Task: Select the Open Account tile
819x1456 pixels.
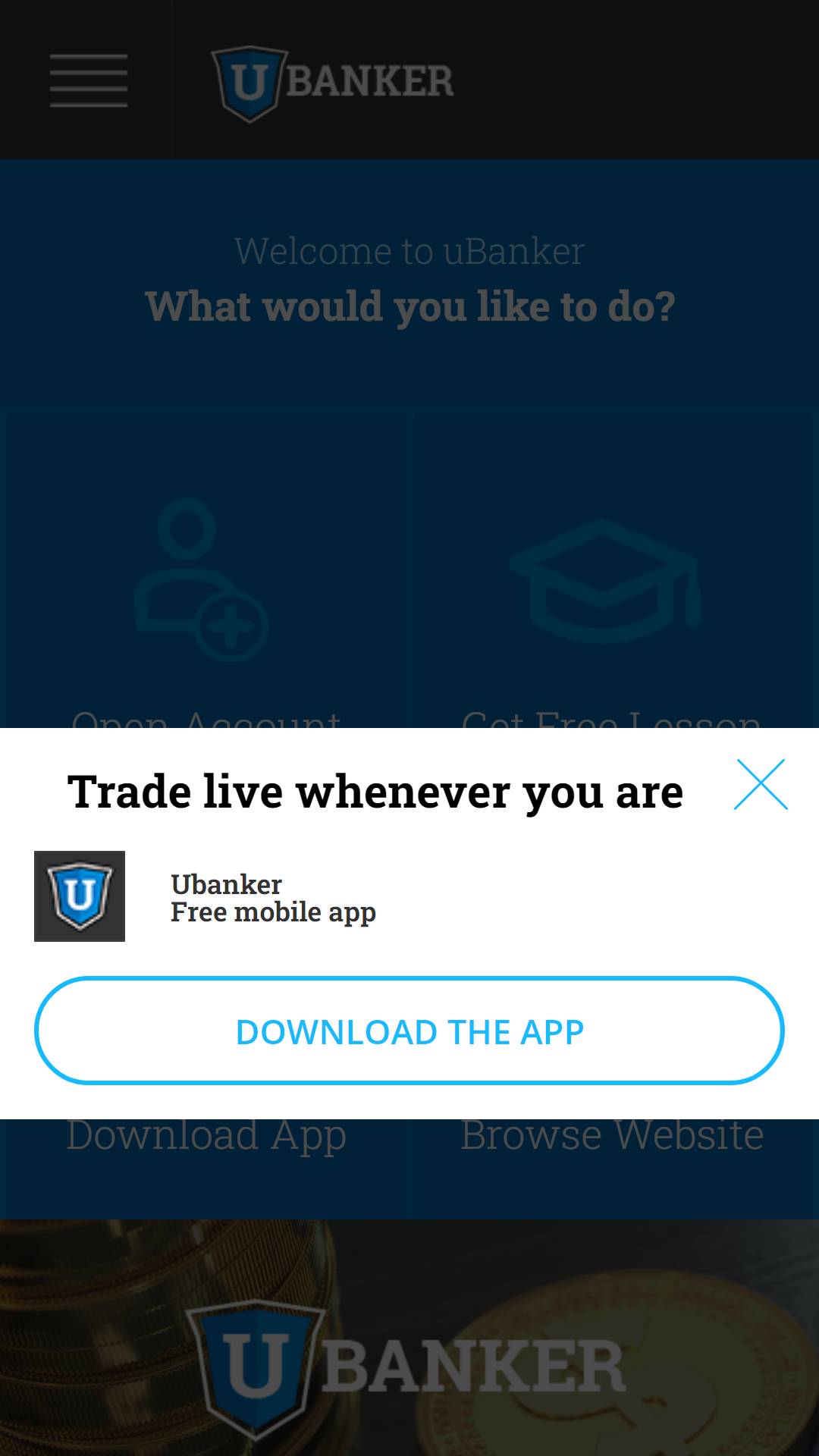Action: [206, 569]
